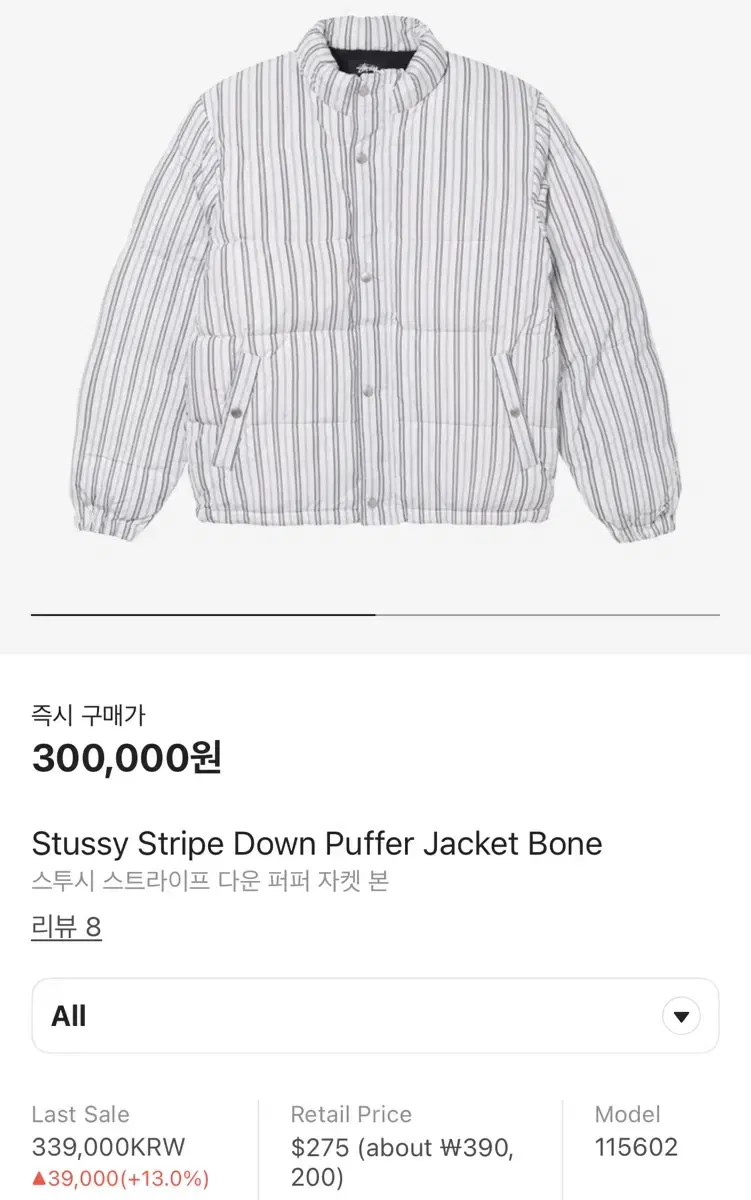Expand the size selection options
This screenshot has height=1200, width=751.
coord(375,1015)
